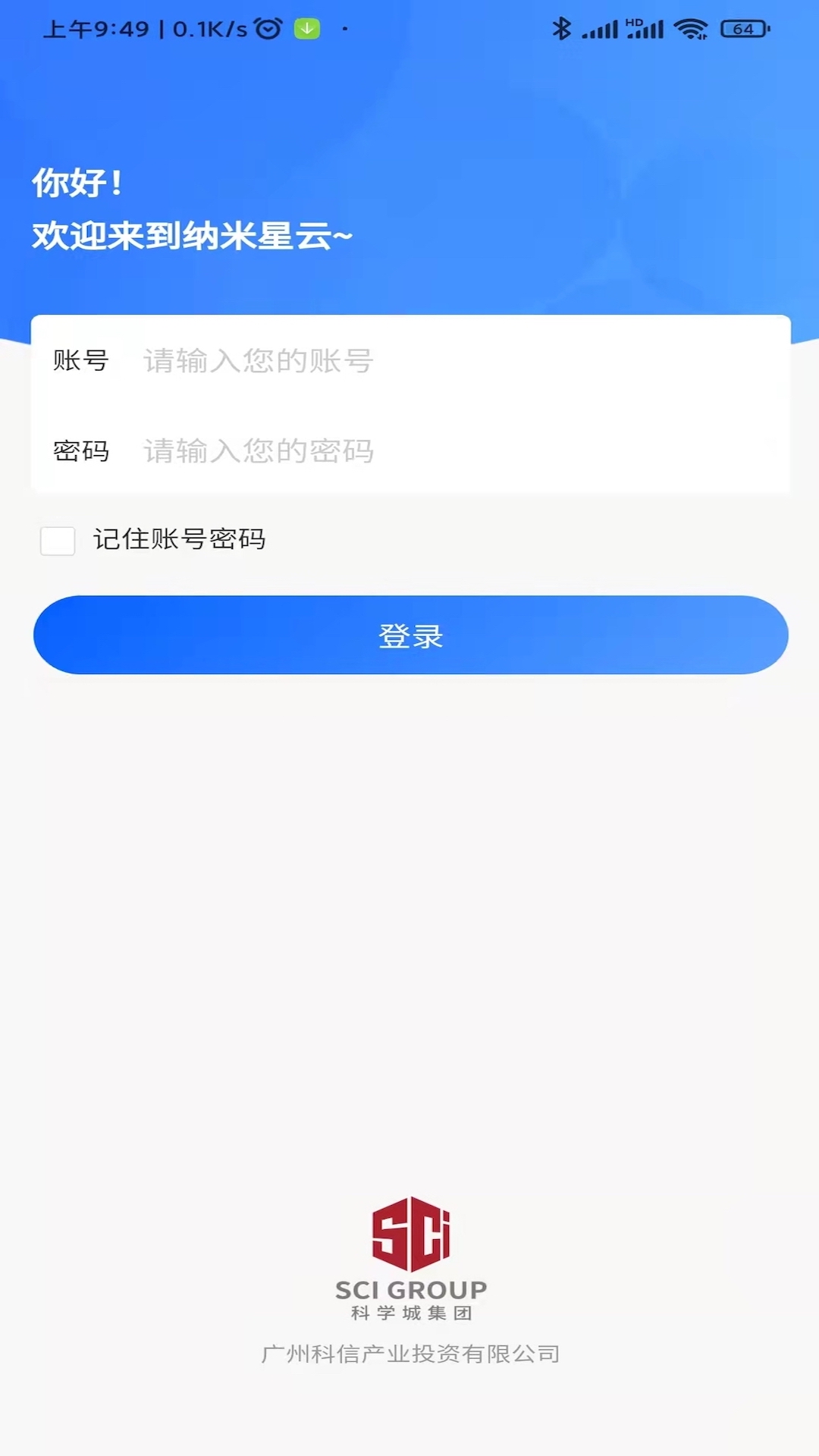Tap the cellular signal bars icon

[x=601, y=29]
